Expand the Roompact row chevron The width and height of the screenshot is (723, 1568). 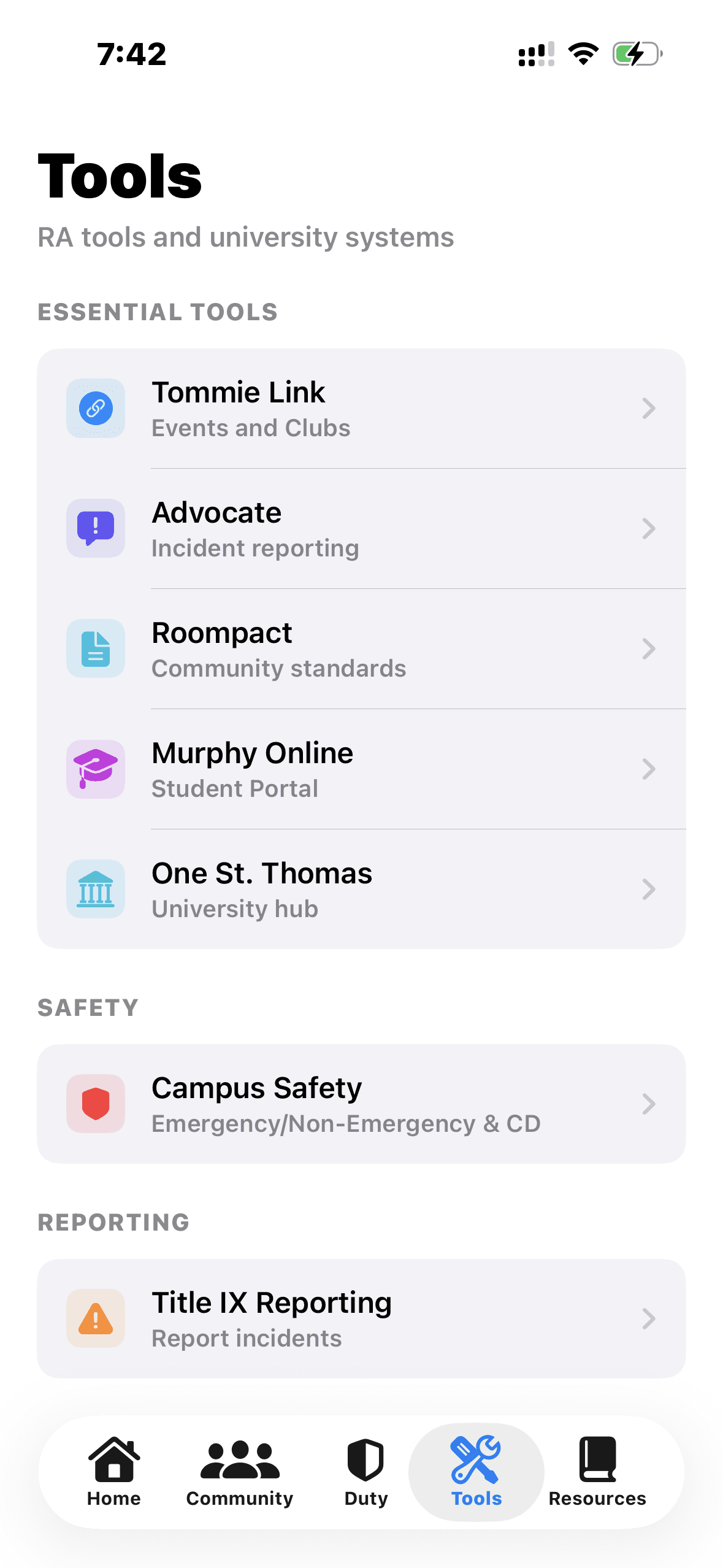tap(648, 648)
